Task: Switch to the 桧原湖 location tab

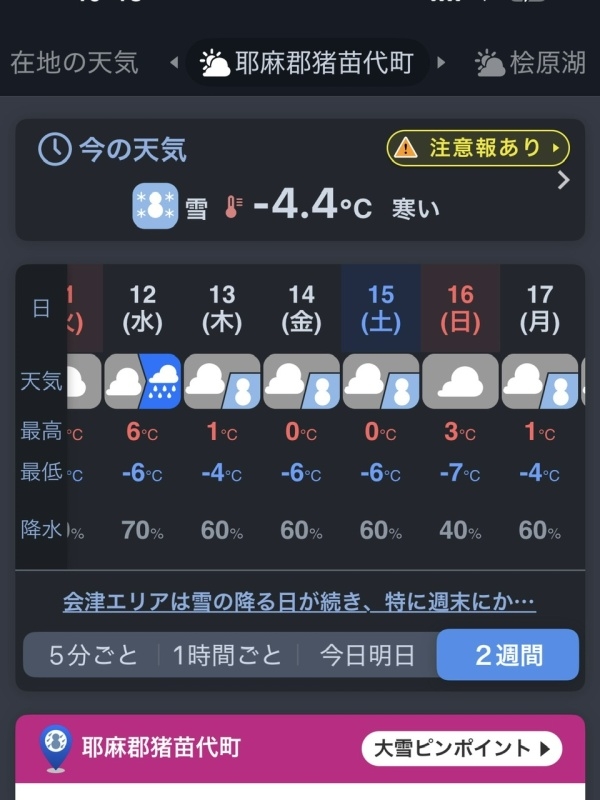Action: 532,62
